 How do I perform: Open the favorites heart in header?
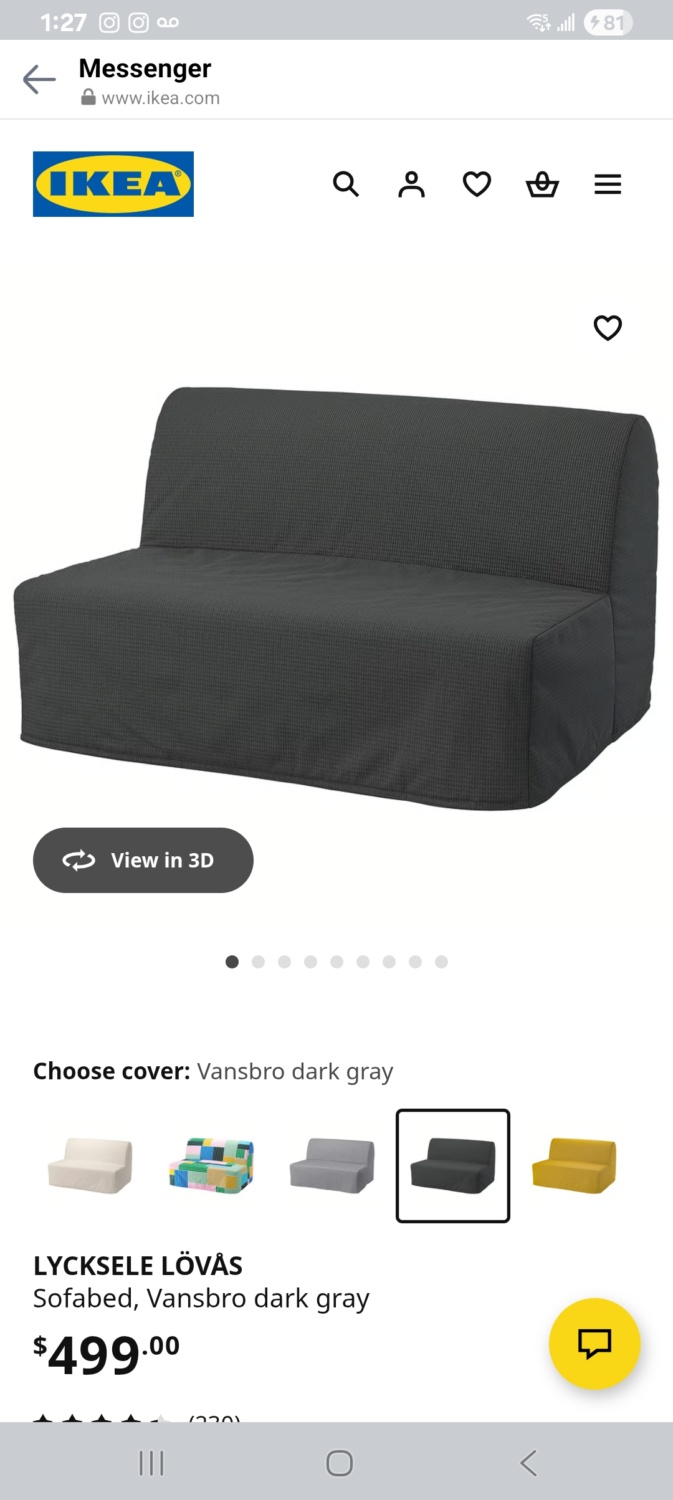477,184
